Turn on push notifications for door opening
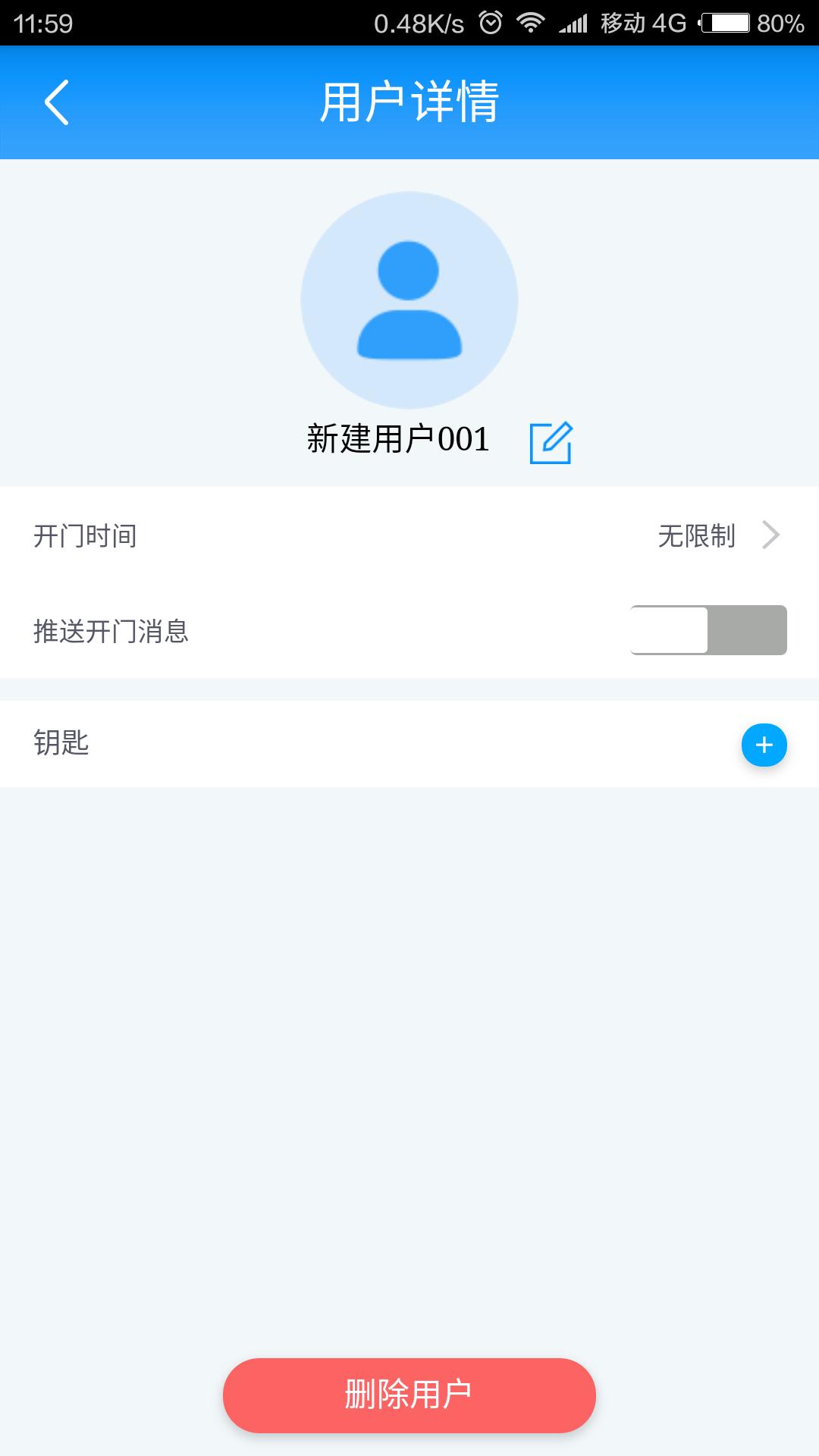This screenshot has height=1456, width=819. (708, 629)
